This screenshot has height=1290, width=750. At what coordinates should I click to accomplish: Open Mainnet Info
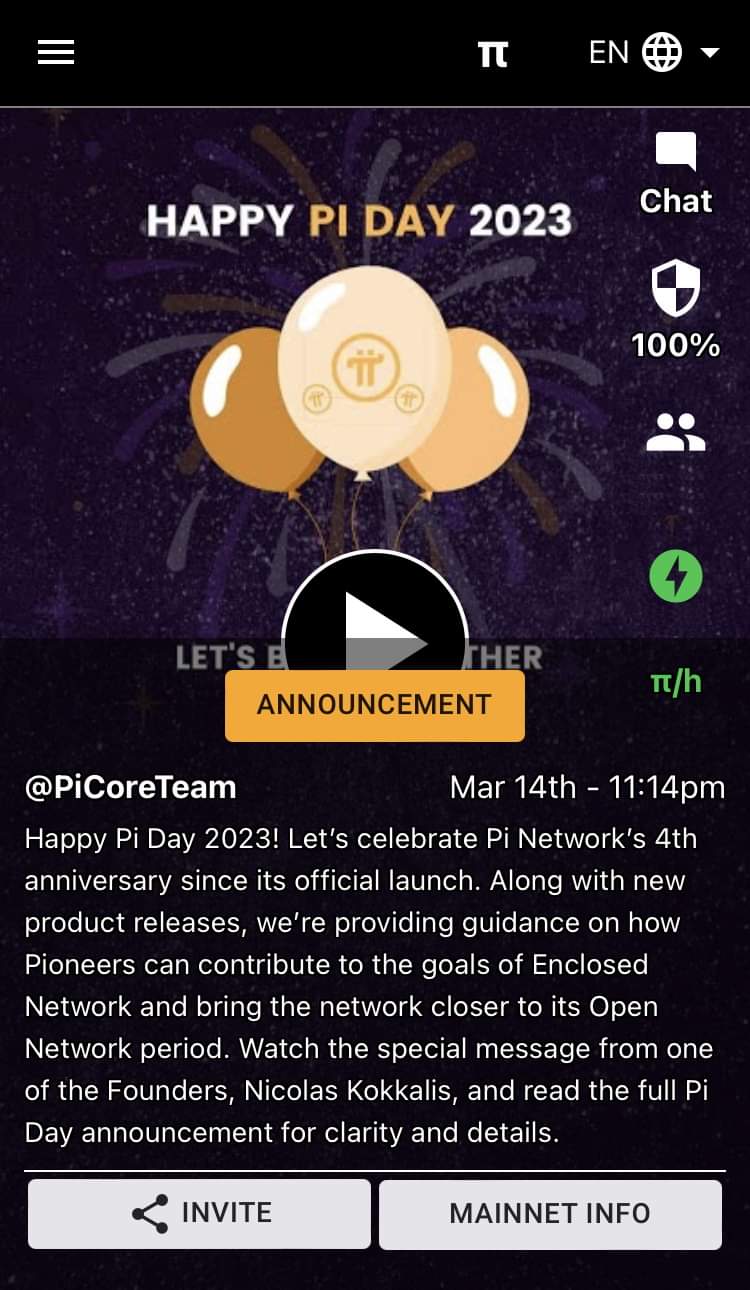(550, 1214)
